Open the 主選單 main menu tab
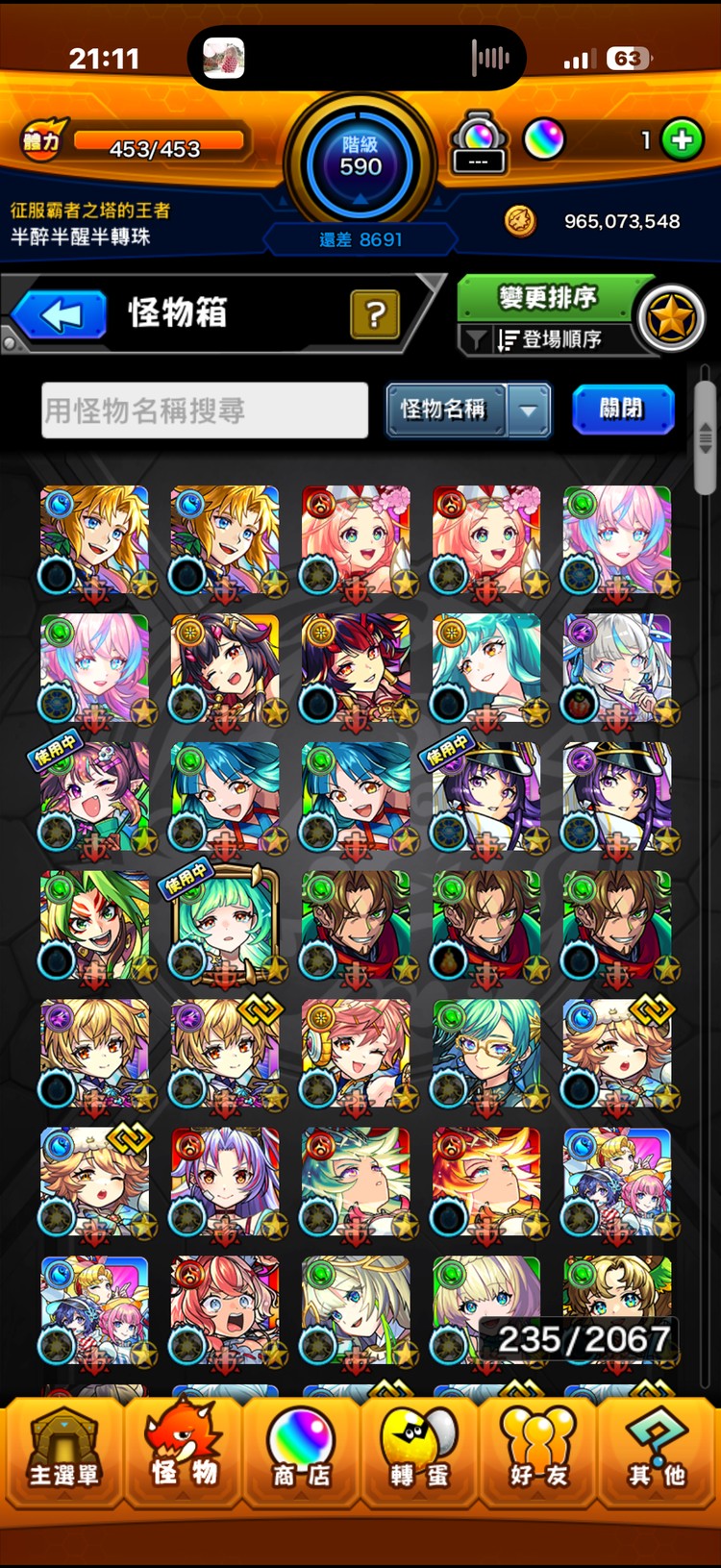 click(63, 1455)
